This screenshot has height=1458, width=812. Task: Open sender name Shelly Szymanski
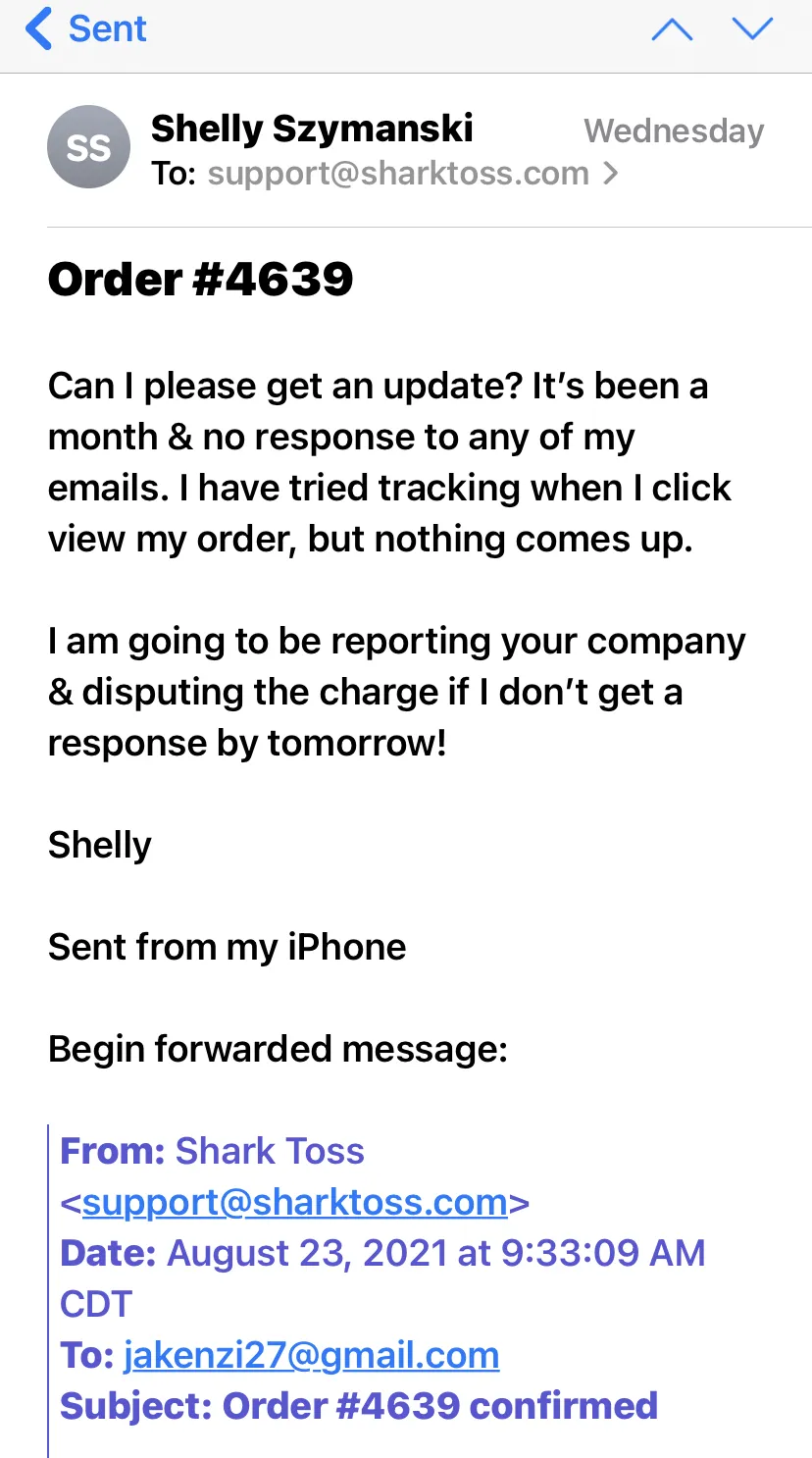pos(312,129)
